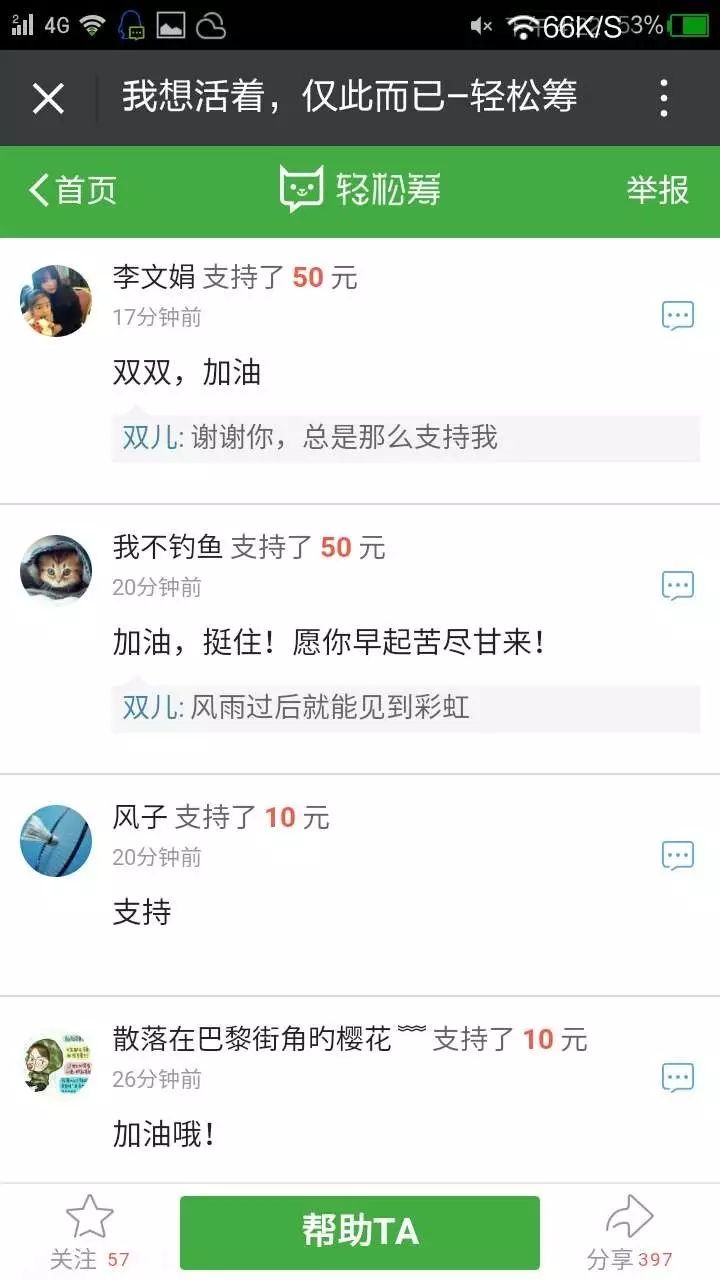720x1280 pixels.
Task: Go back to 首页
Action: coord(72,190)
